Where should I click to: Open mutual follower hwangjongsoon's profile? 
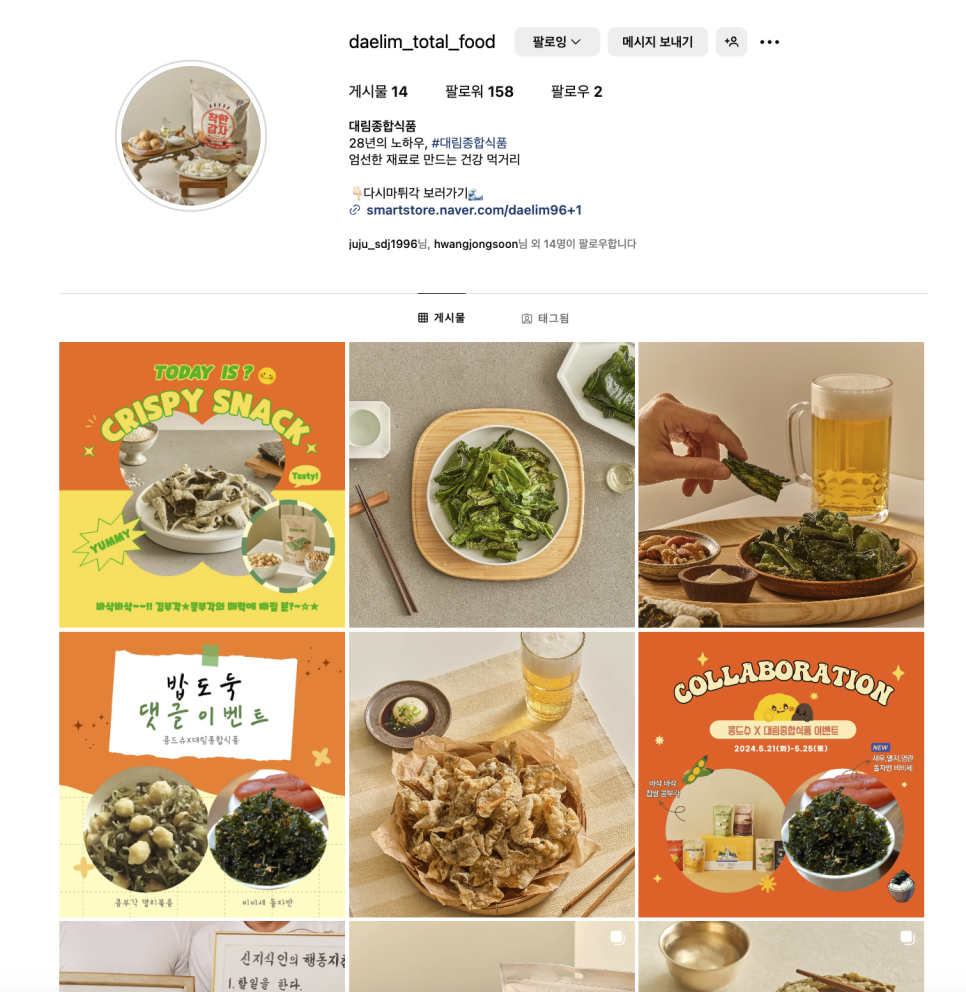[475, 244]
